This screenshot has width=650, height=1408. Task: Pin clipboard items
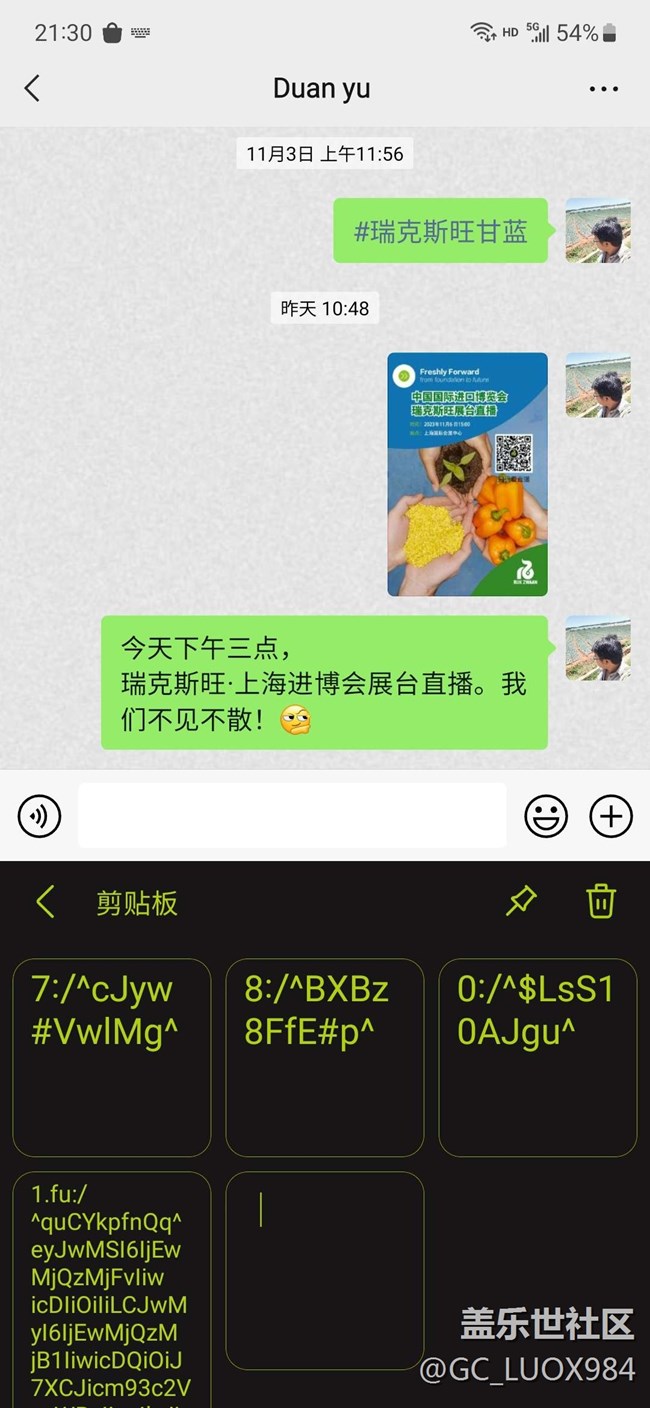coord(521,901)
